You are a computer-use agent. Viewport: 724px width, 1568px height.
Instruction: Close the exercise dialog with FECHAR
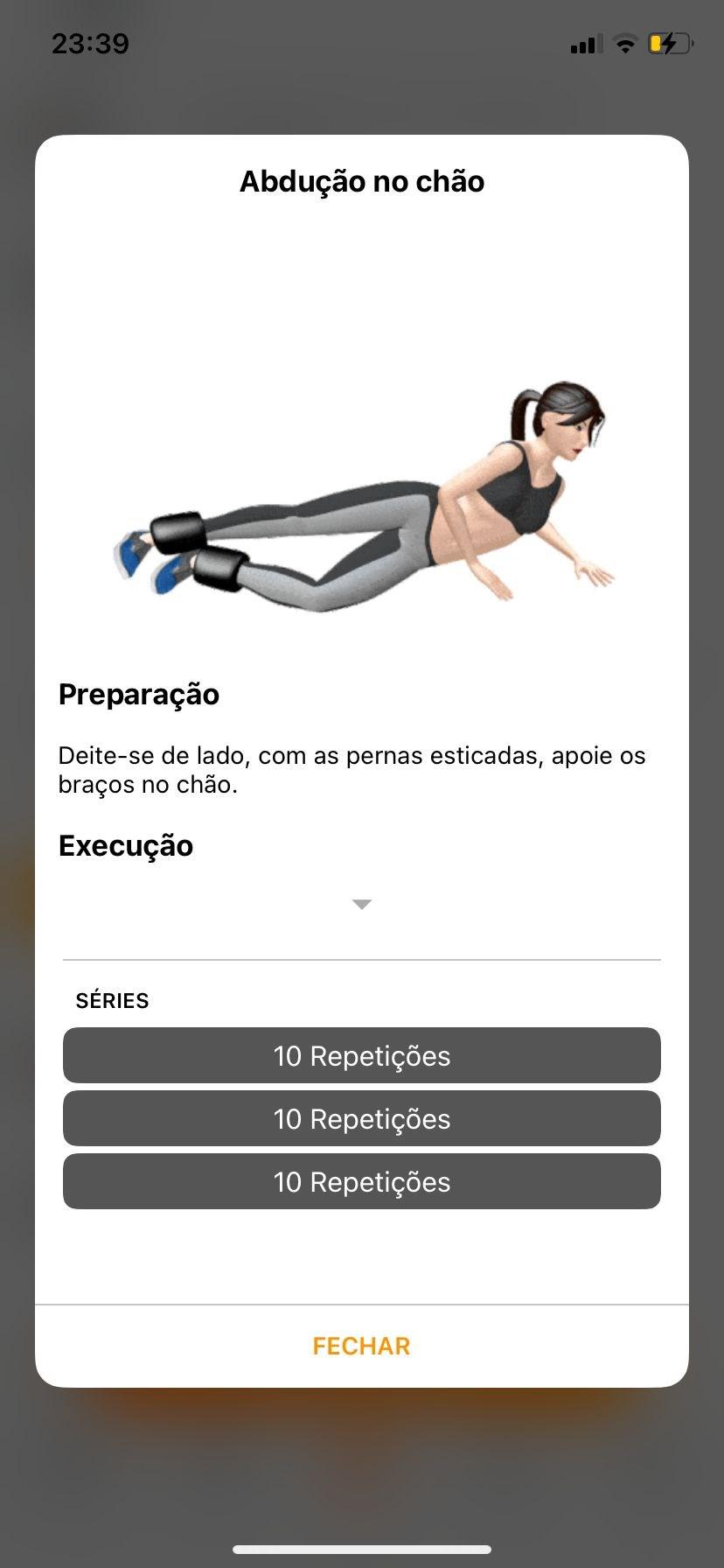361,1346
